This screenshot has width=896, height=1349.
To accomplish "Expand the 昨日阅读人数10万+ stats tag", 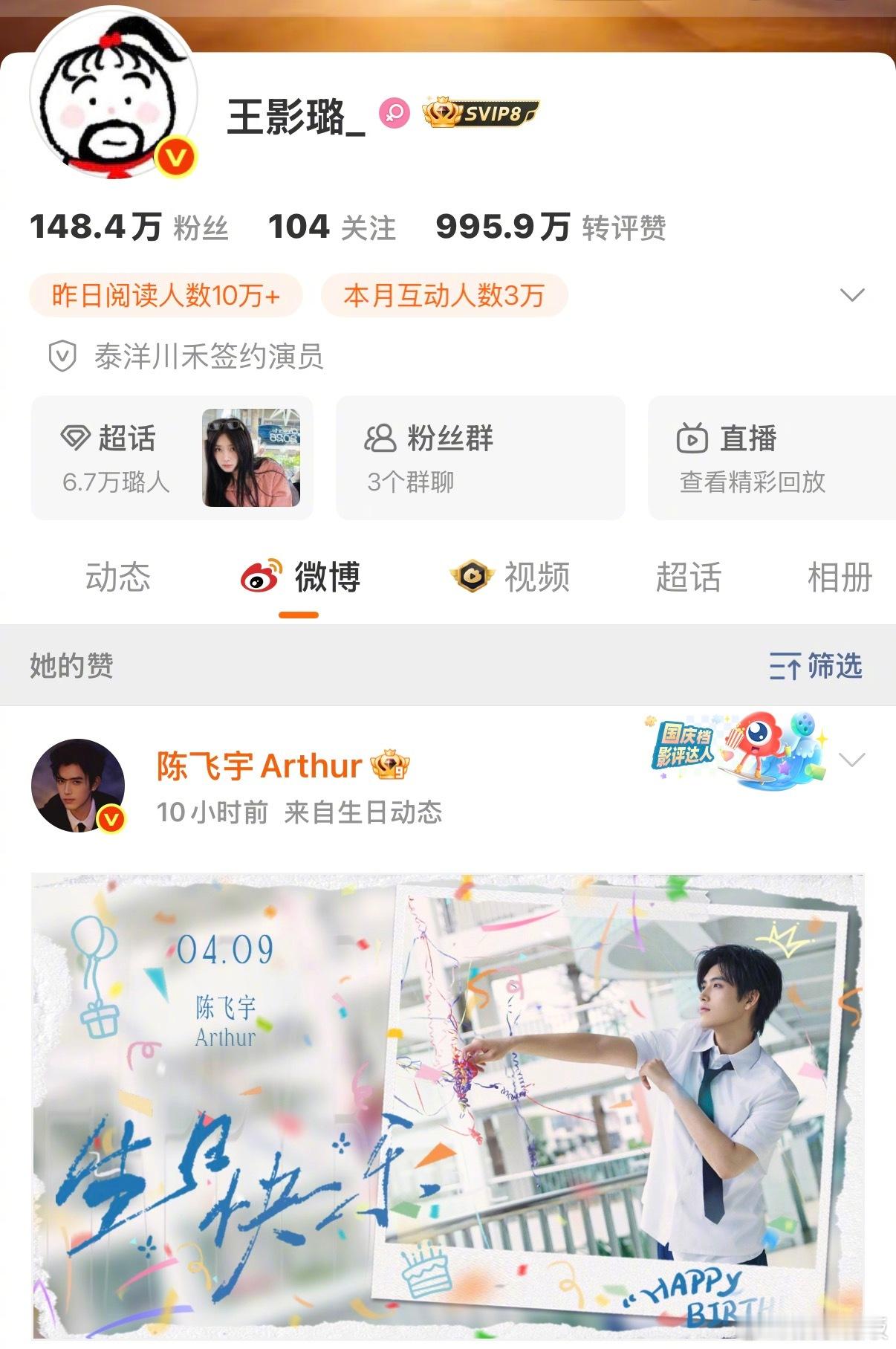I will tap(167, 294).
